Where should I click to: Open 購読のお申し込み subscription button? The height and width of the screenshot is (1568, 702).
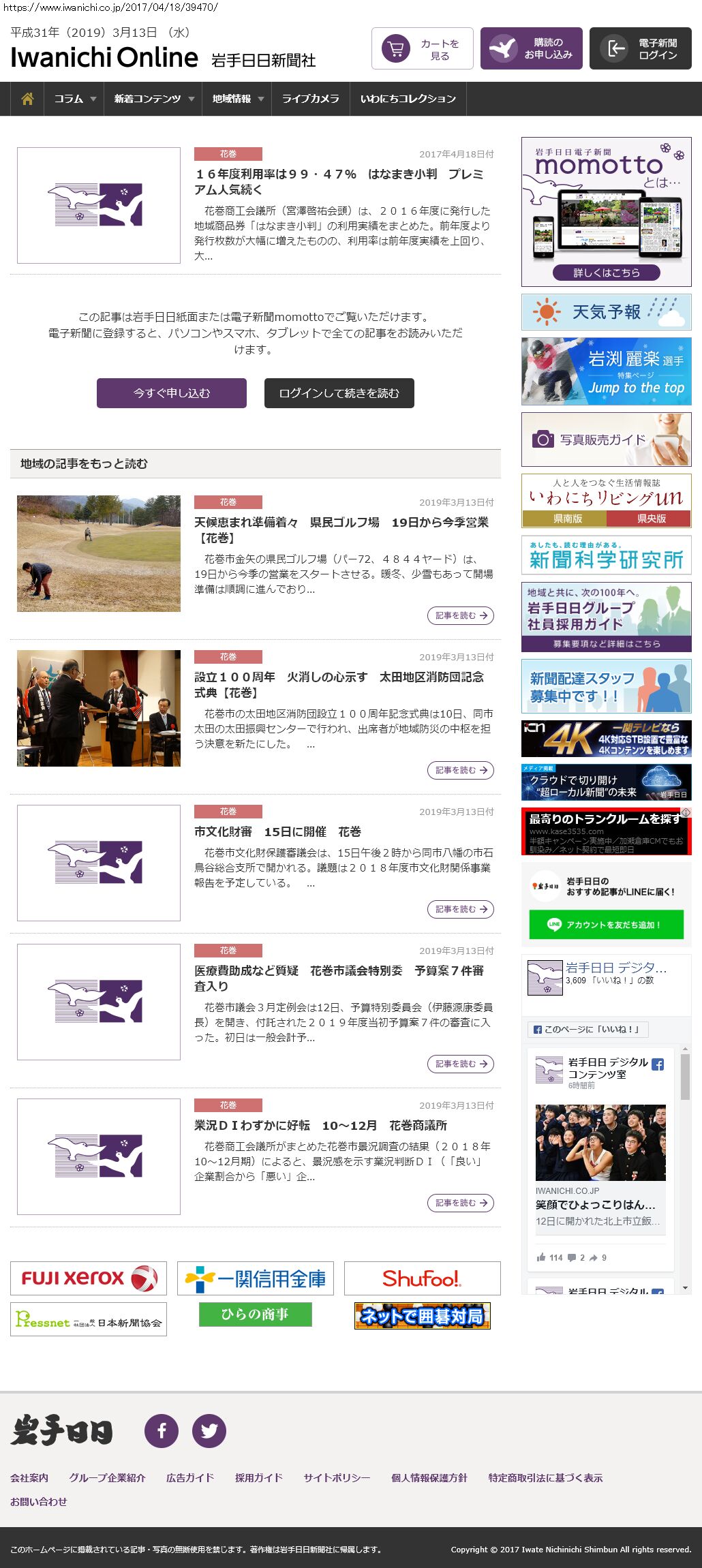coord(531,48)
